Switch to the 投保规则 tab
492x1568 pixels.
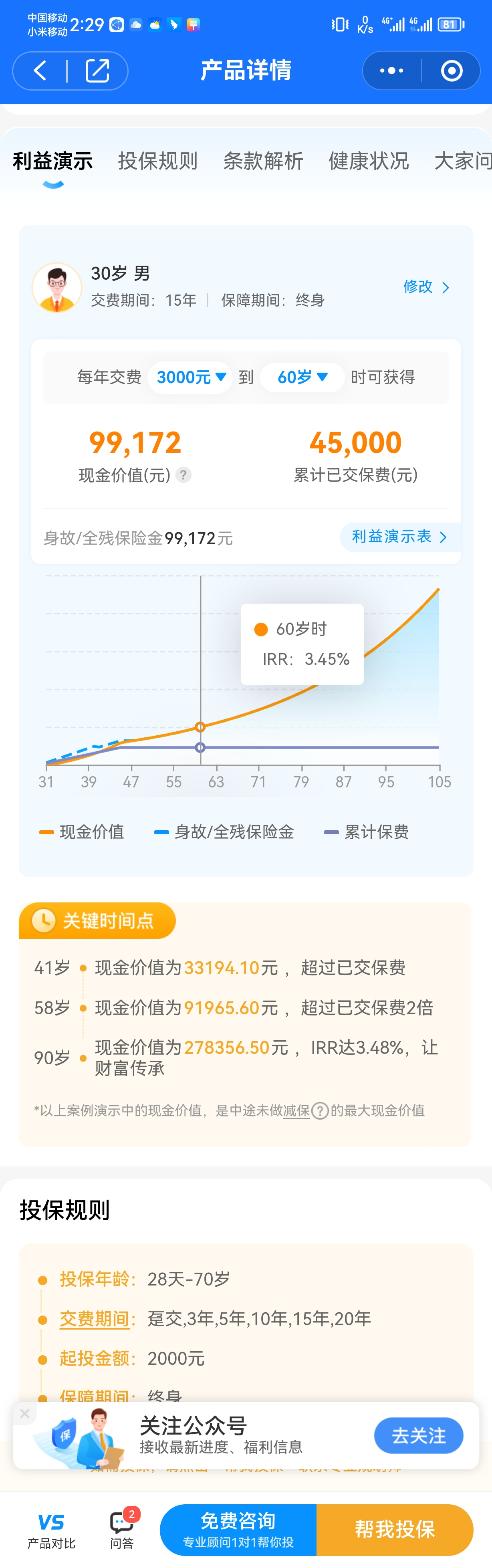pyautogui.click(x=158, y=161)
